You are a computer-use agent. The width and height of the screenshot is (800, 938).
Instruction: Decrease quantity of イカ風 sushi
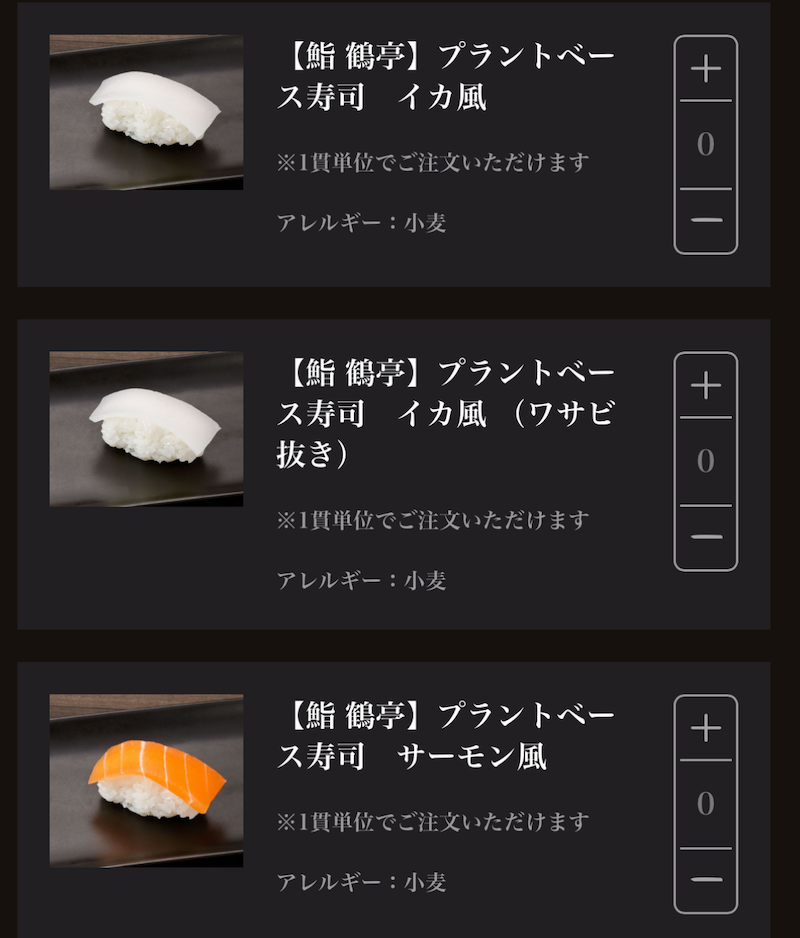pyautogui.click(x=706, y=220)
